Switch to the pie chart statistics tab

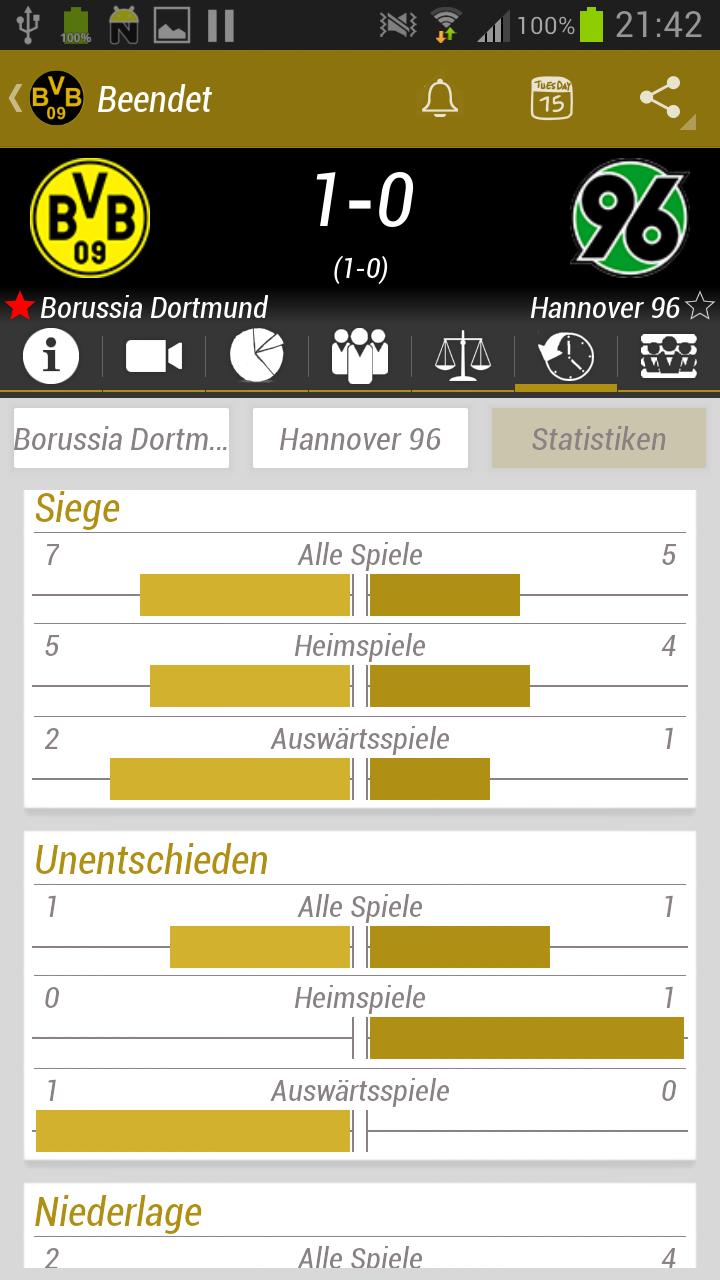(x=257, y=357)
